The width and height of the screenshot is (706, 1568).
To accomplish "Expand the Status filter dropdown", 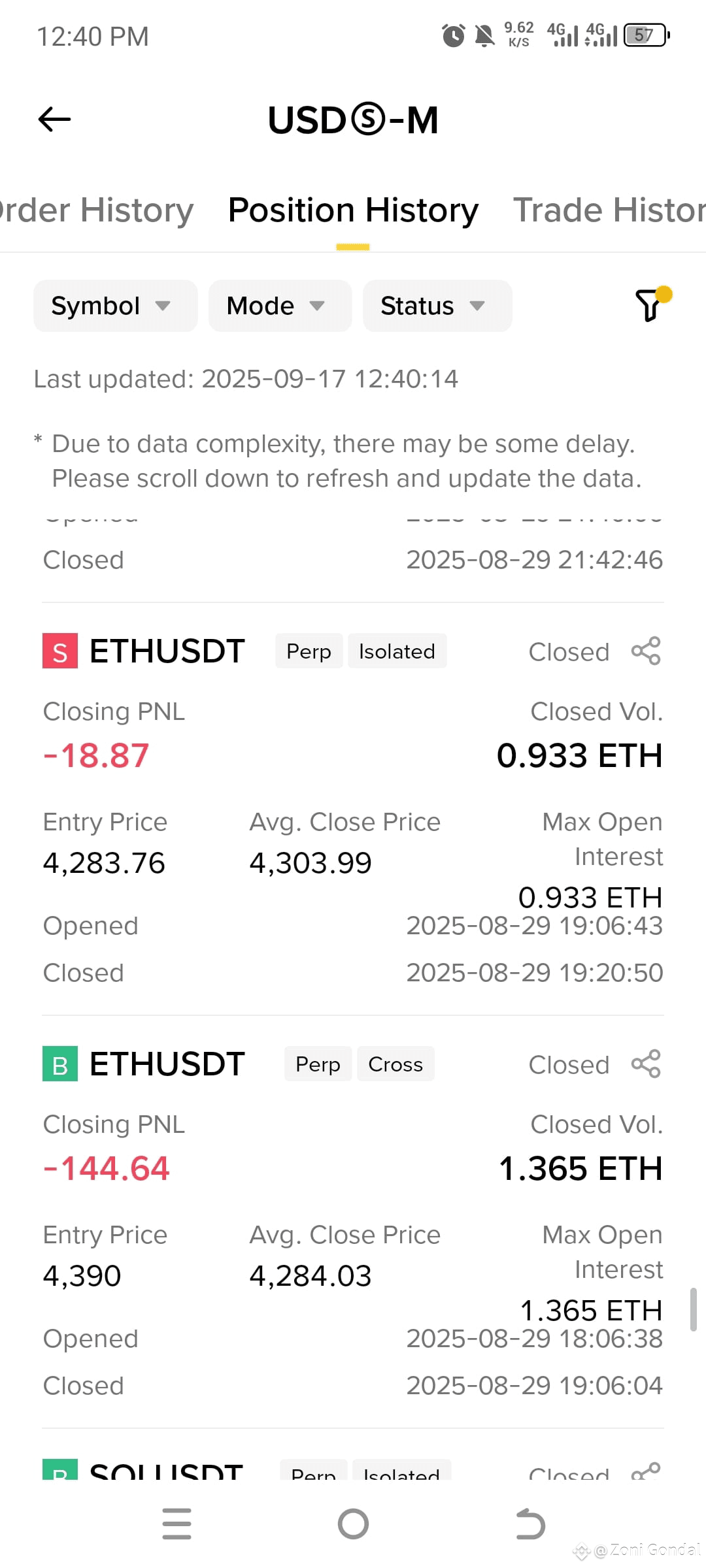I will [437, 306].
